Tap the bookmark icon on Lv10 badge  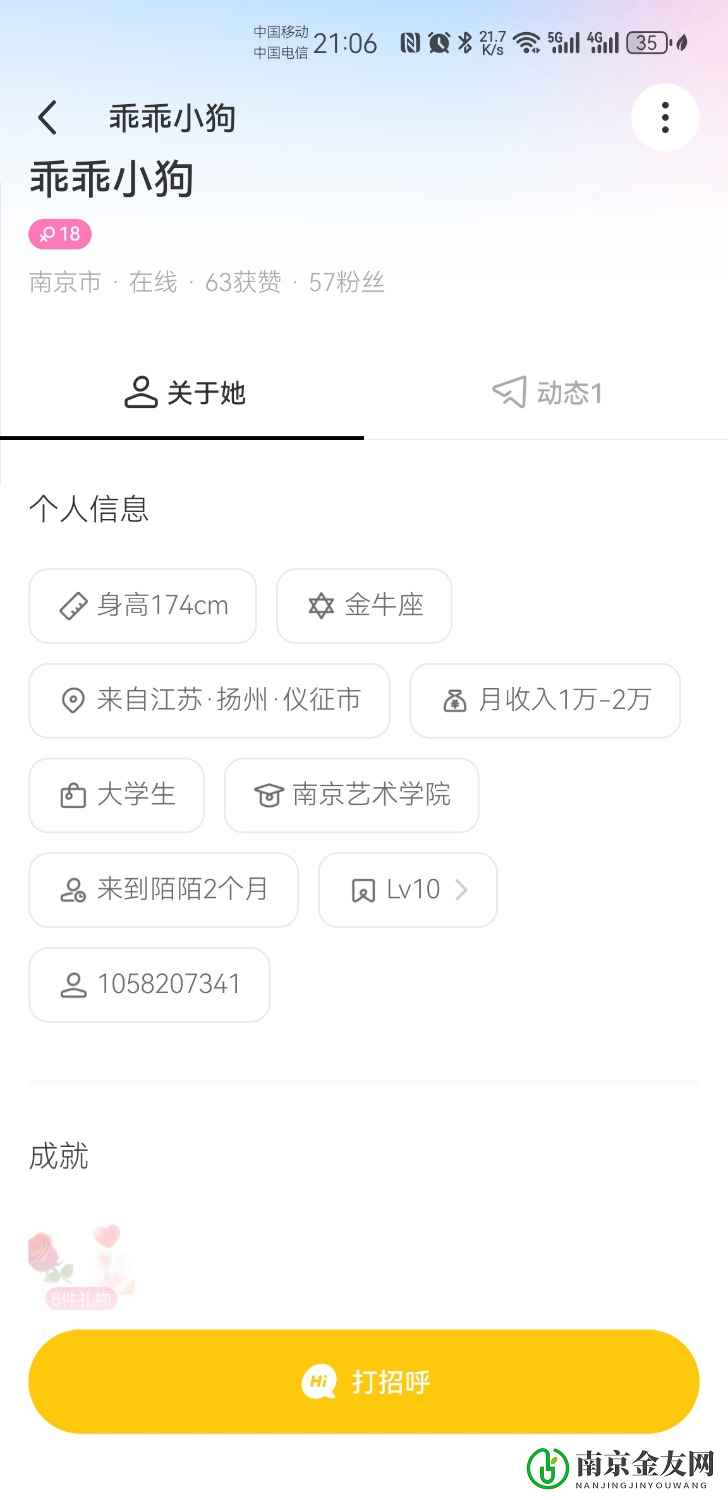coord(363,890)
